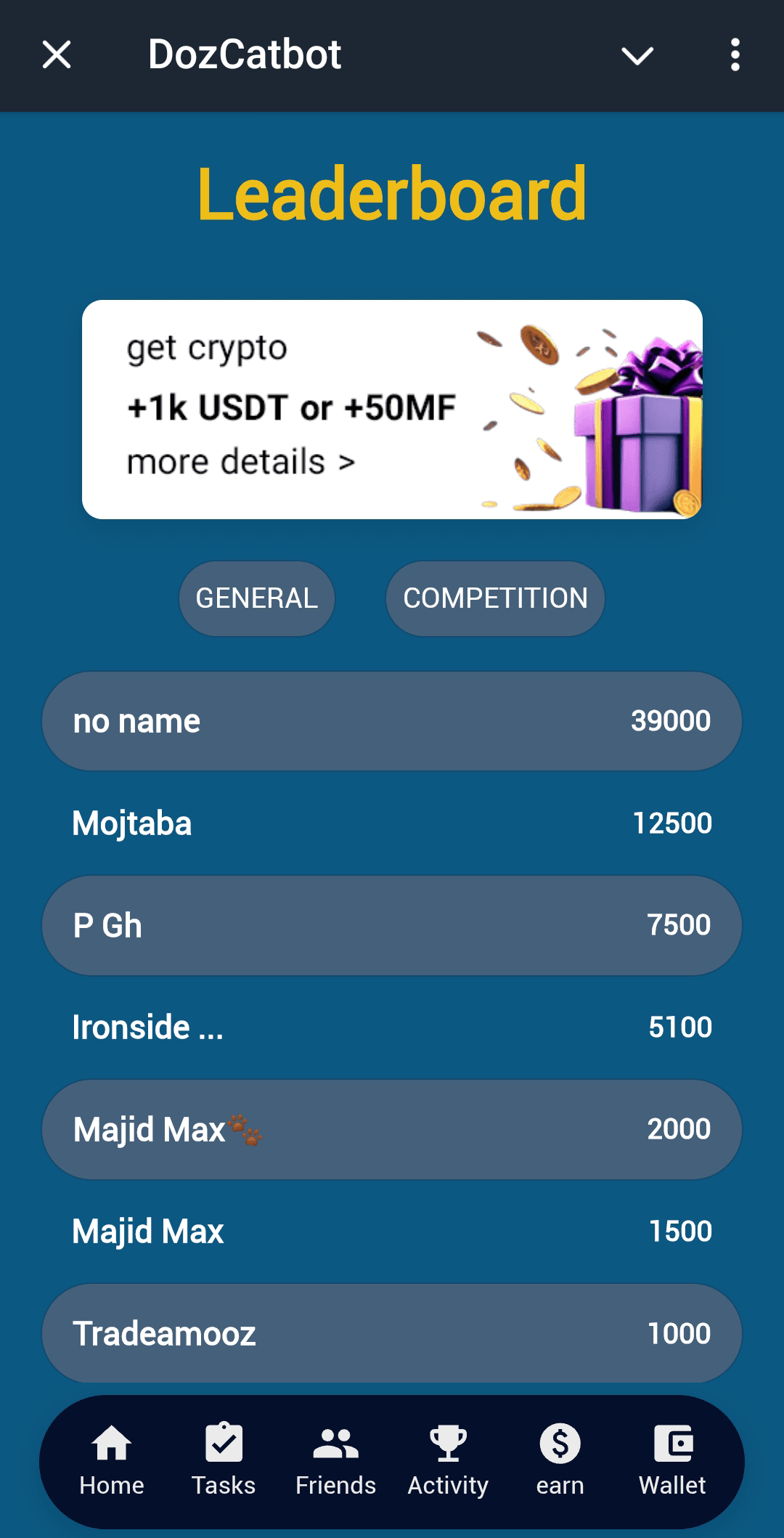
Task: Open the Tasks tab
Action: click(x=224, y=1460)
